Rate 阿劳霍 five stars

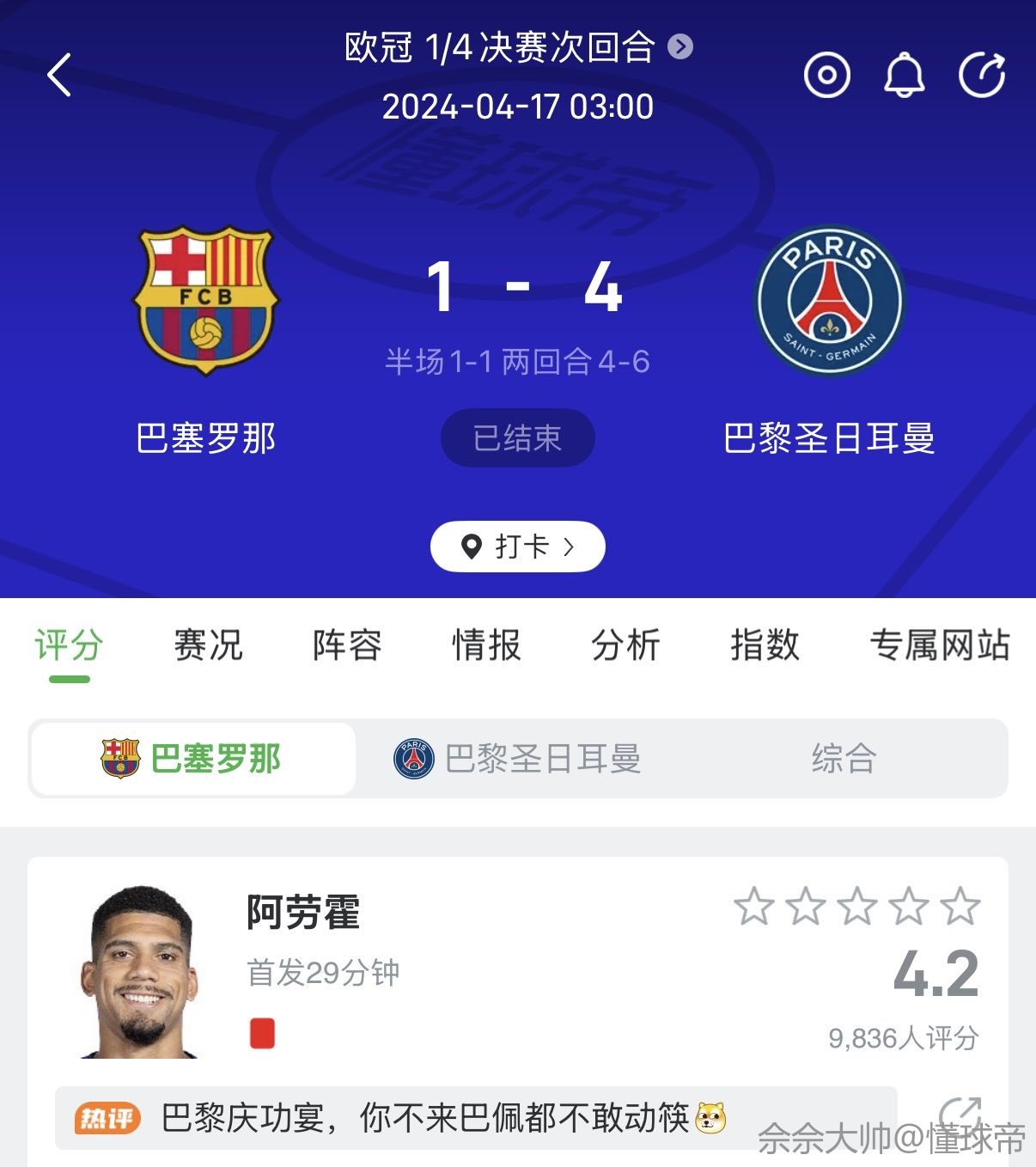point(960,907)
